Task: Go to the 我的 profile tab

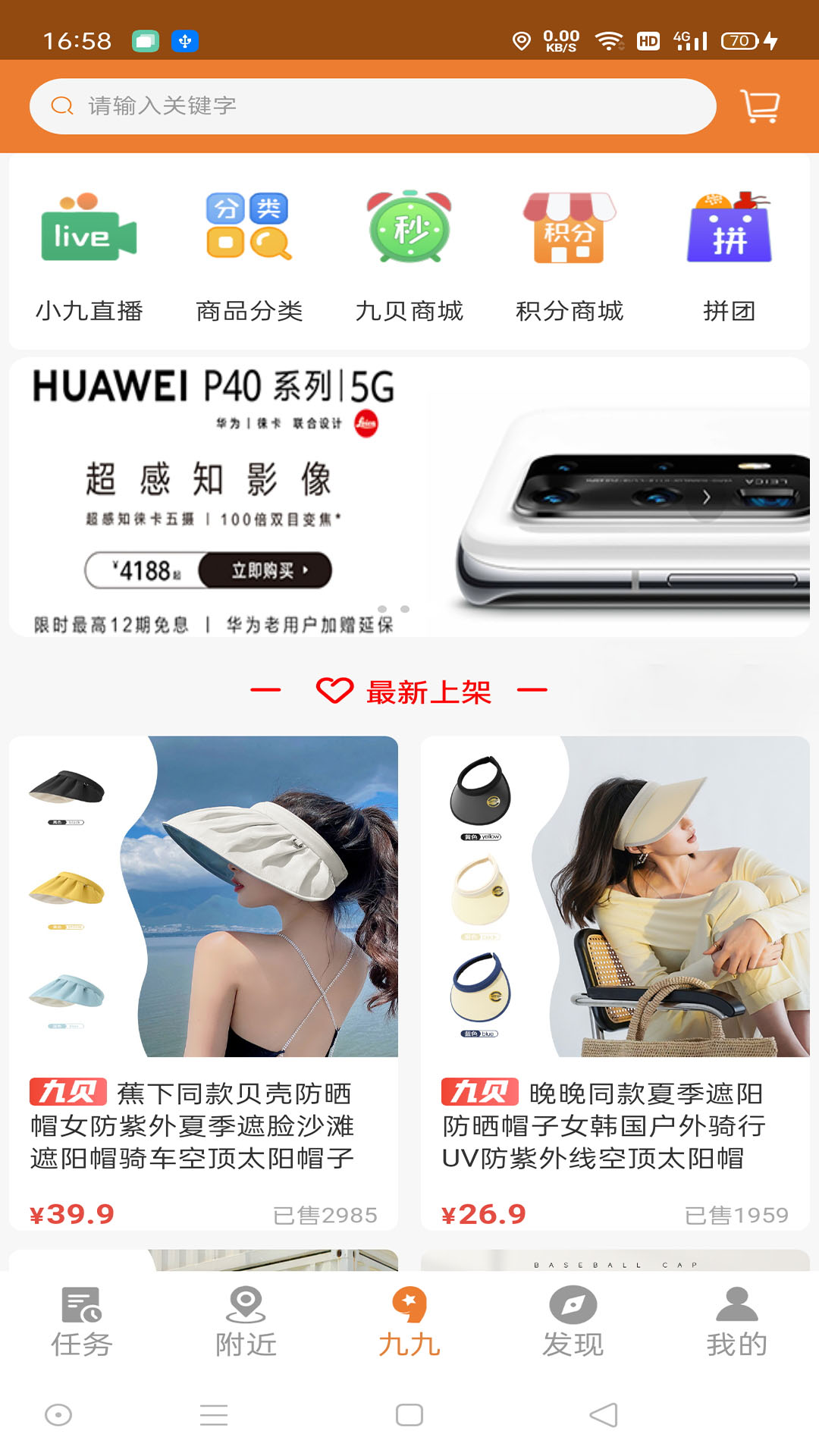Action: click(737, 1322)
